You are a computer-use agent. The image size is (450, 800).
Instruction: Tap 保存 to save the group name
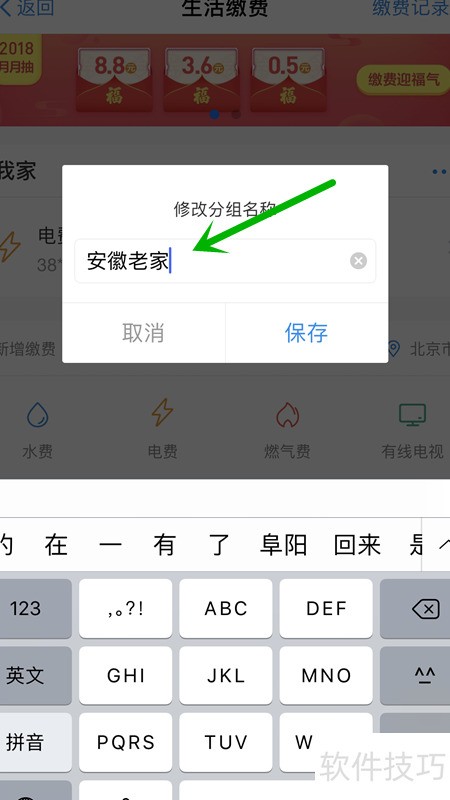(x=306, y=333)
